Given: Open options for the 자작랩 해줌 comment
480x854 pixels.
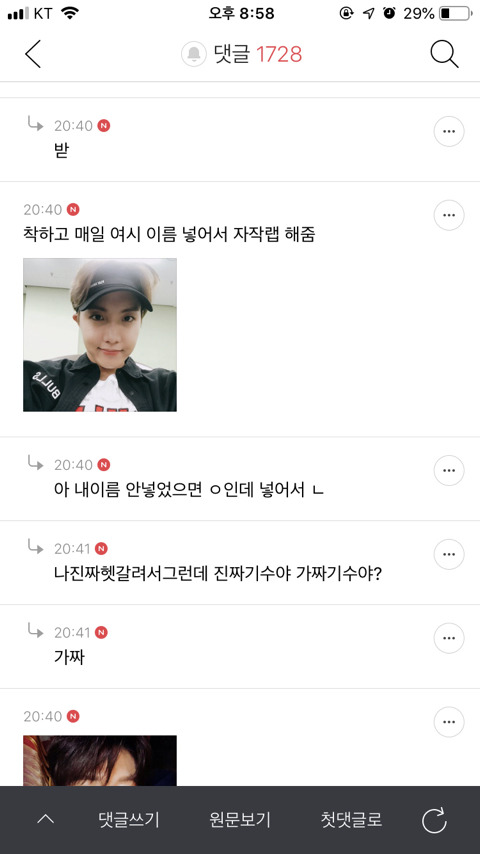Looking at the screenshot, I should [449, 215].
